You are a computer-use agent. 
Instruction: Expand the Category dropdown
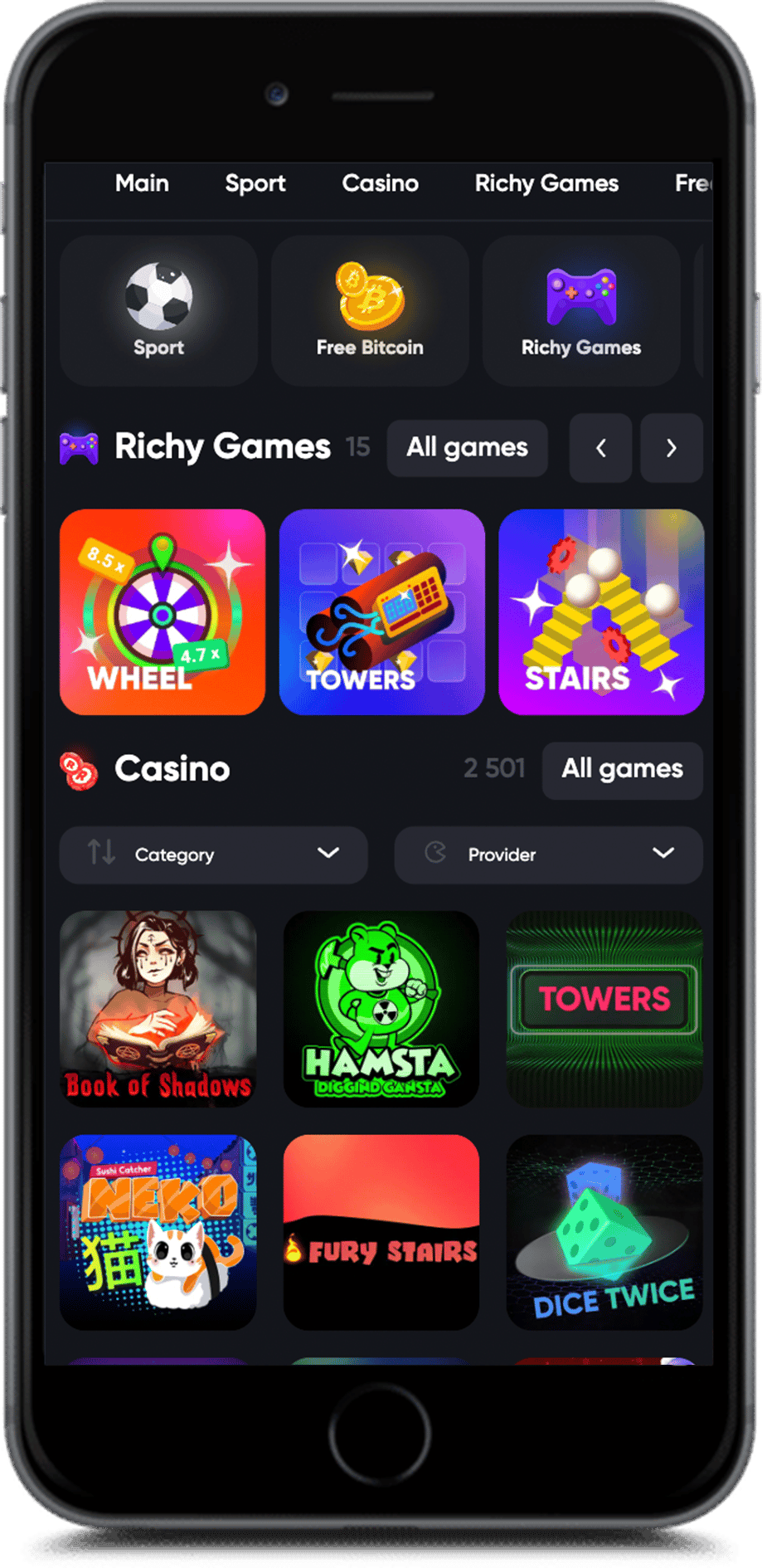coord(213,855)
